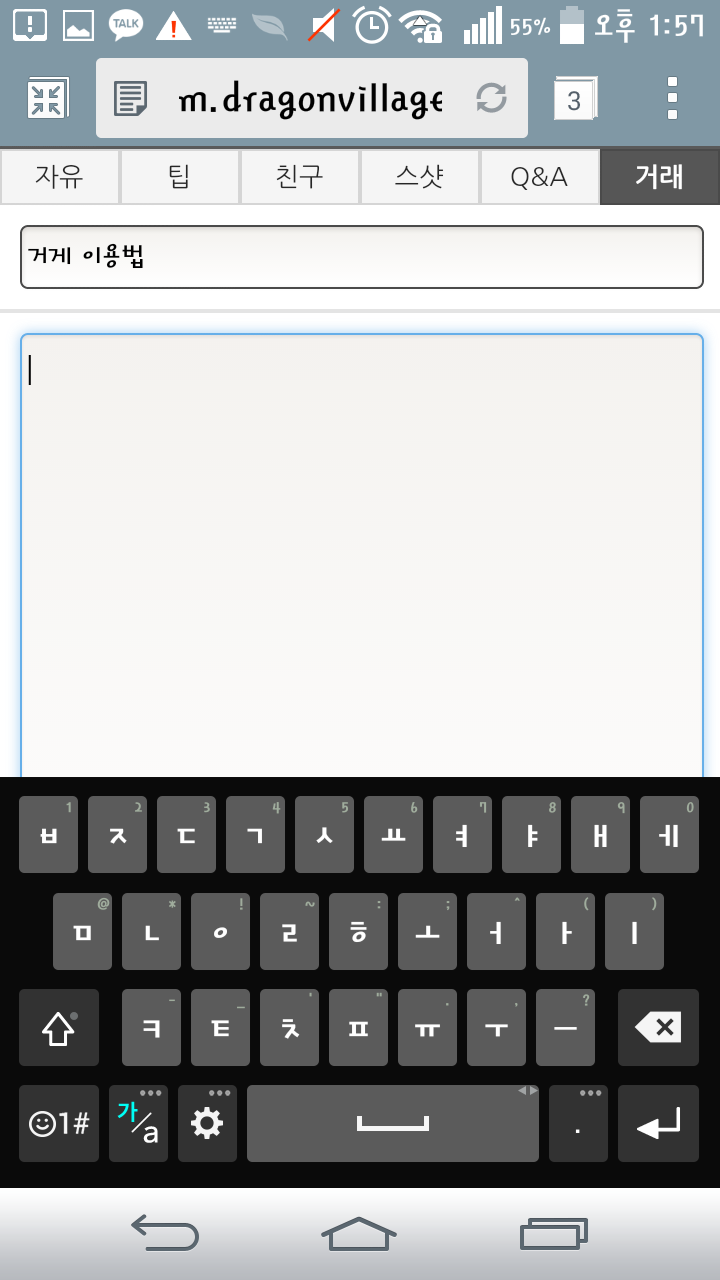Focus the large empty post body field
Viewport: 720px width, 1280px height.
[x=362, y=556]
